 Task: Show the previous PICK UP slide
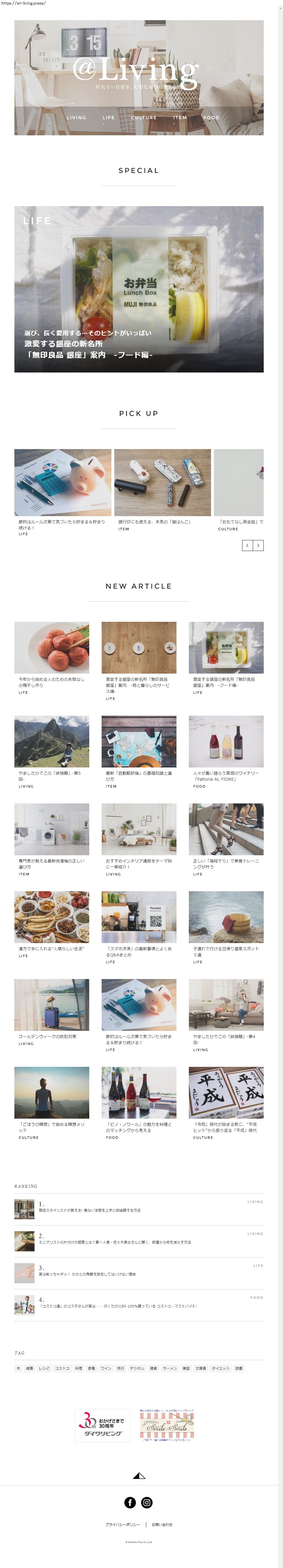tap(247, 546)
